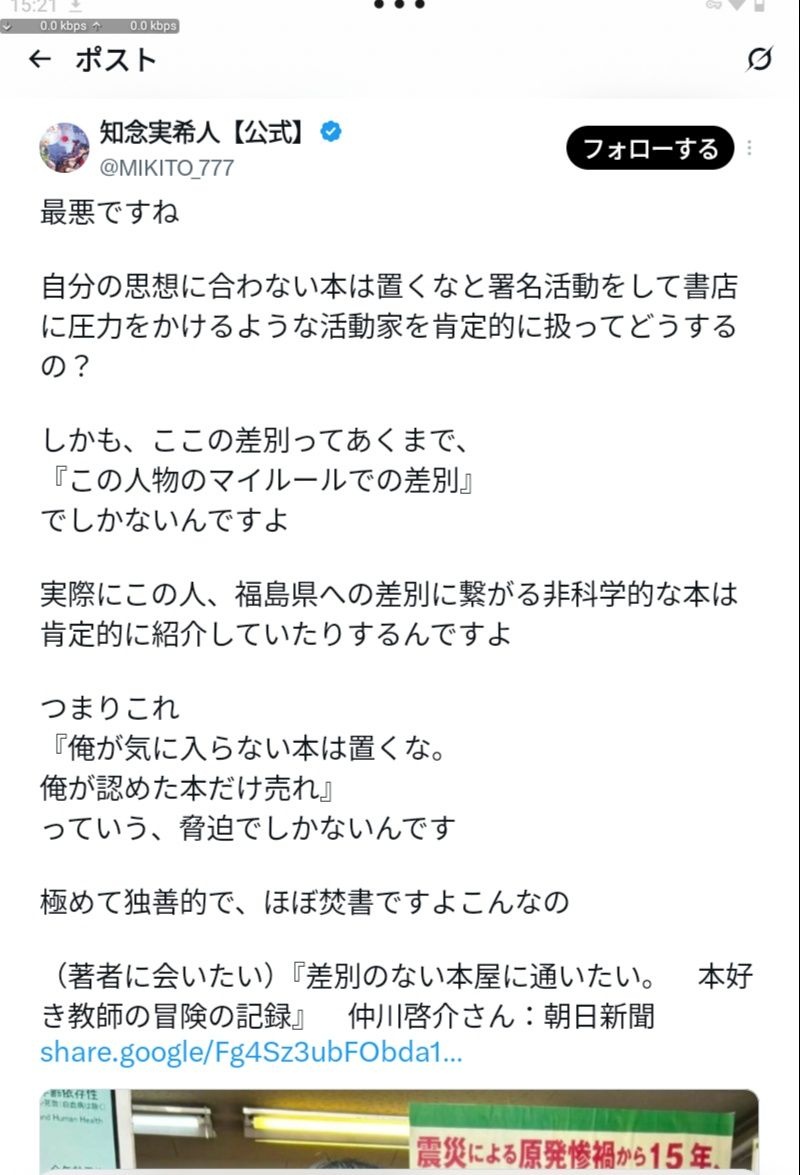Go back using the arrow beside ポスト
800x1175 pixels.
40,59
